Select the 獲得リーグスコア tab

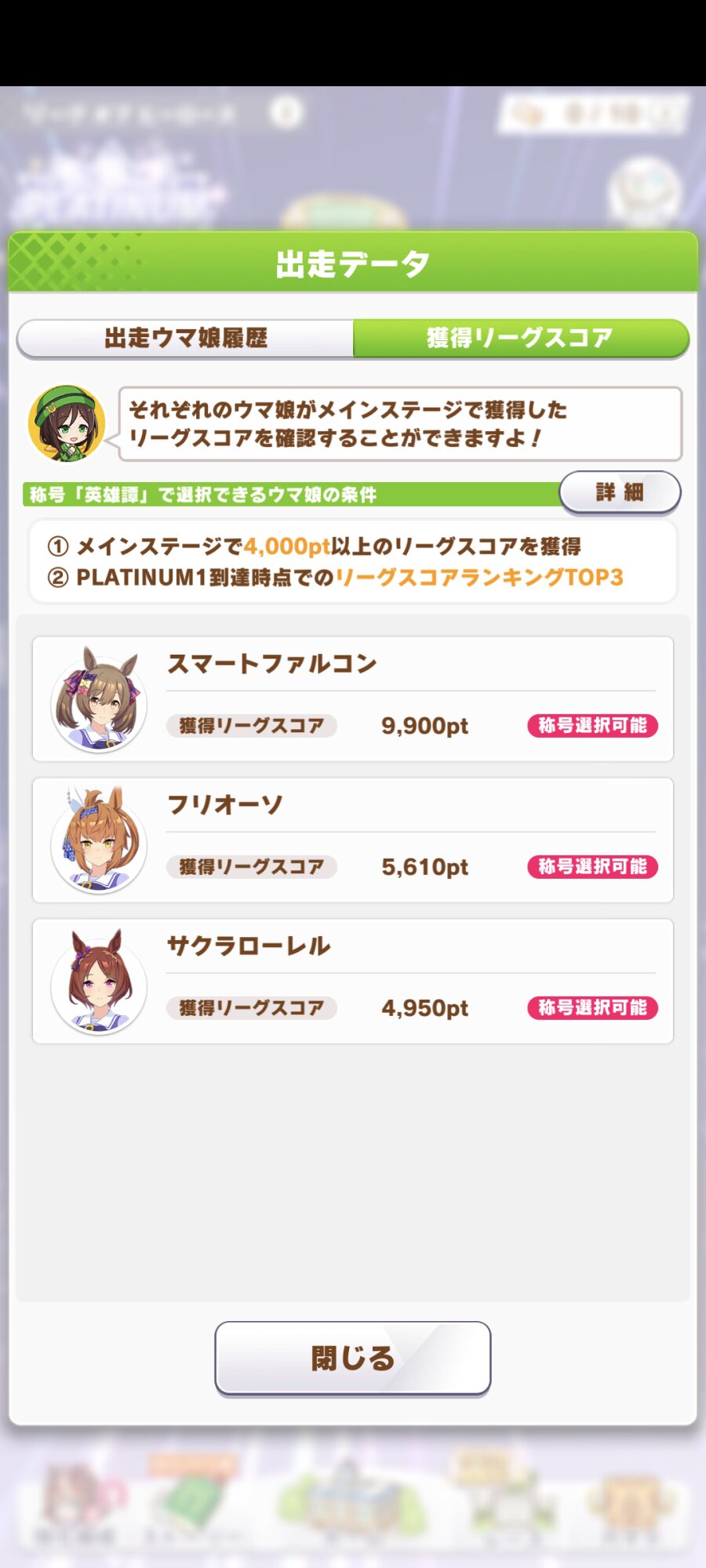521,339
